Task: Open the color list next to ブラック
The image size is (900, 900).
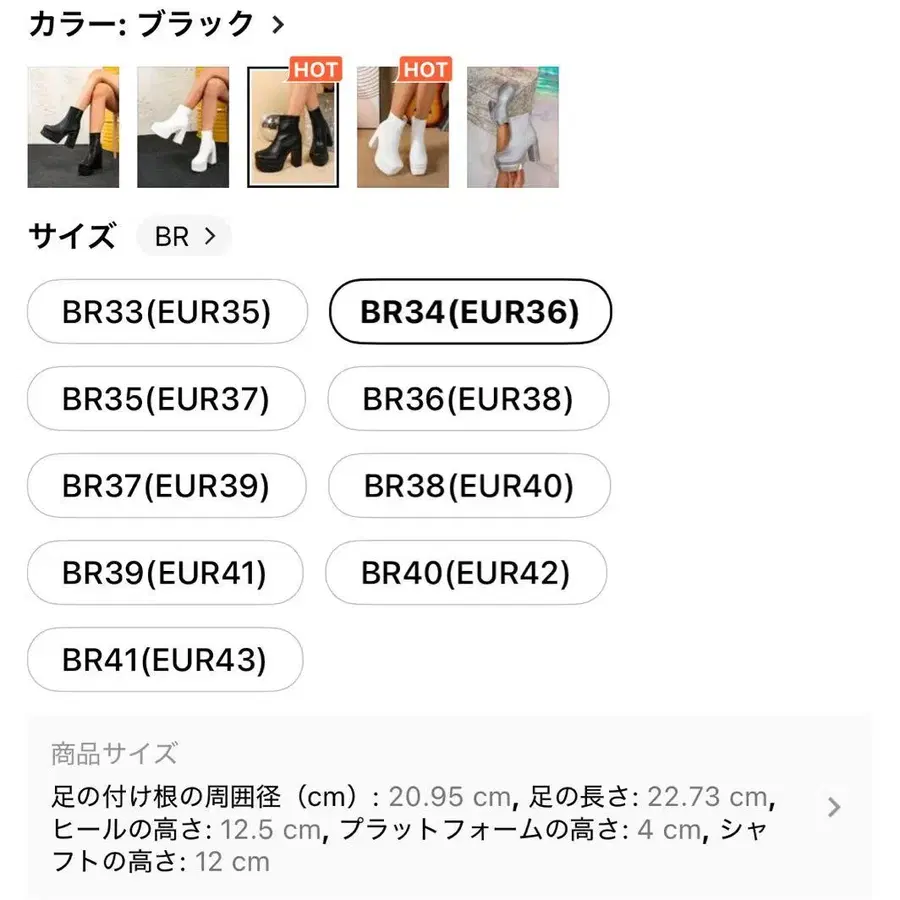Action: tap(279, 24)
